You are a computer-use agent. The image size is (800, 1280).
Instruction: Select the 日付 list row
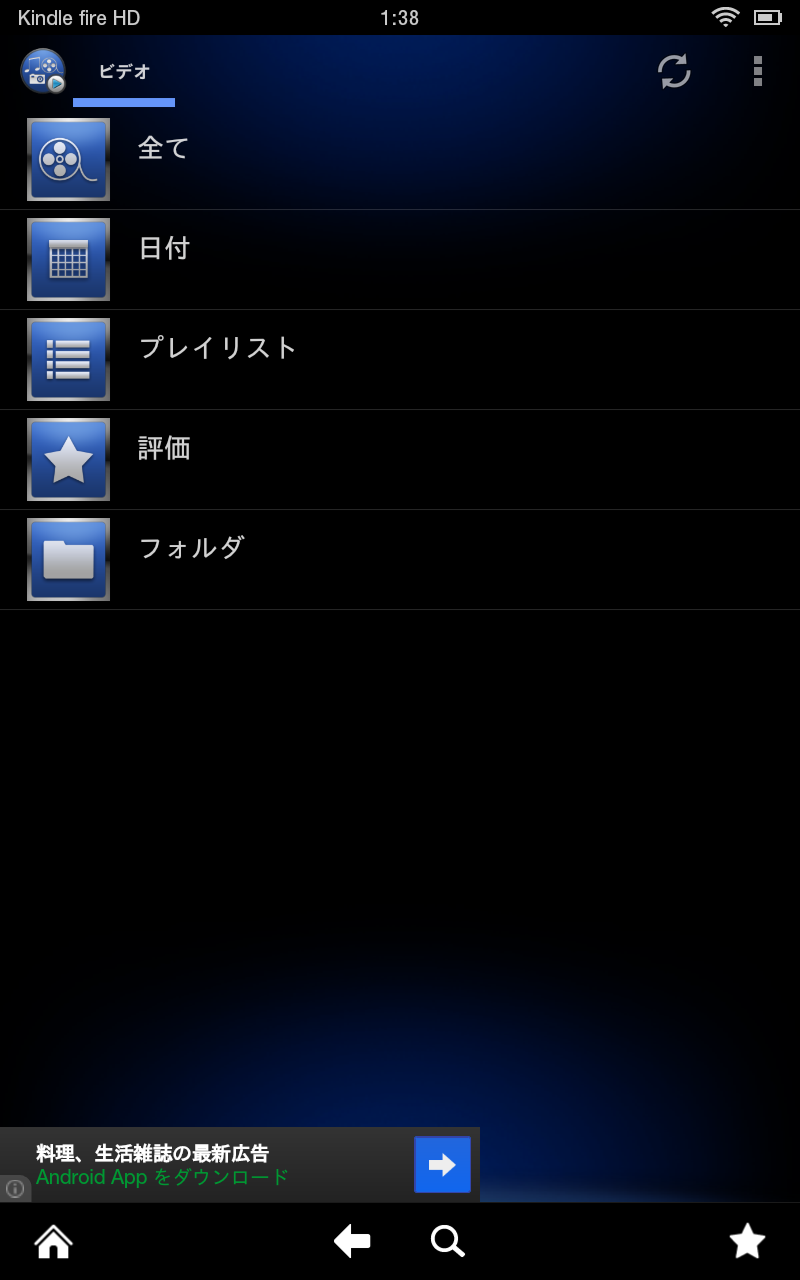[x=400, y=260]
